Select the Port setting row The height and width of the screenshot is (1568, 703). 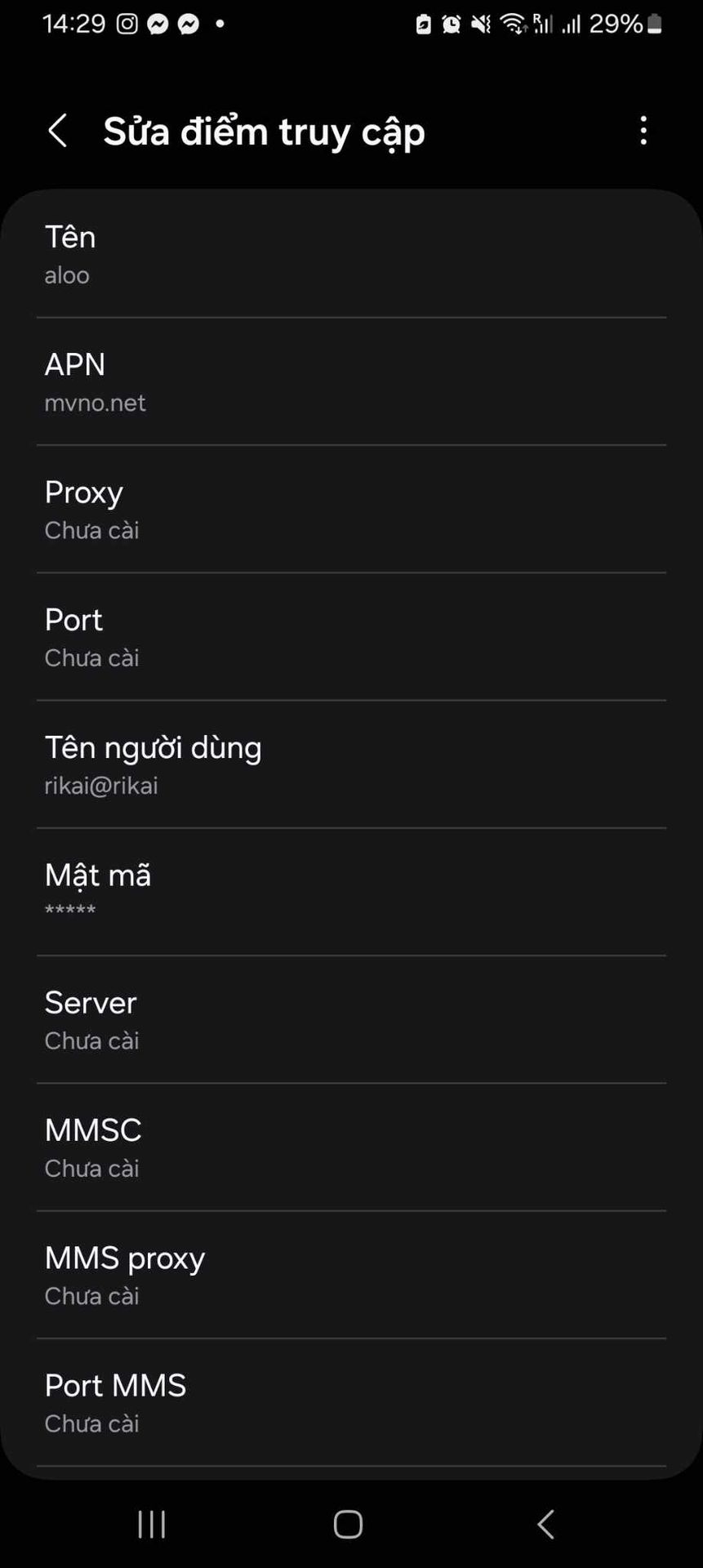click(x=351, y=636)
